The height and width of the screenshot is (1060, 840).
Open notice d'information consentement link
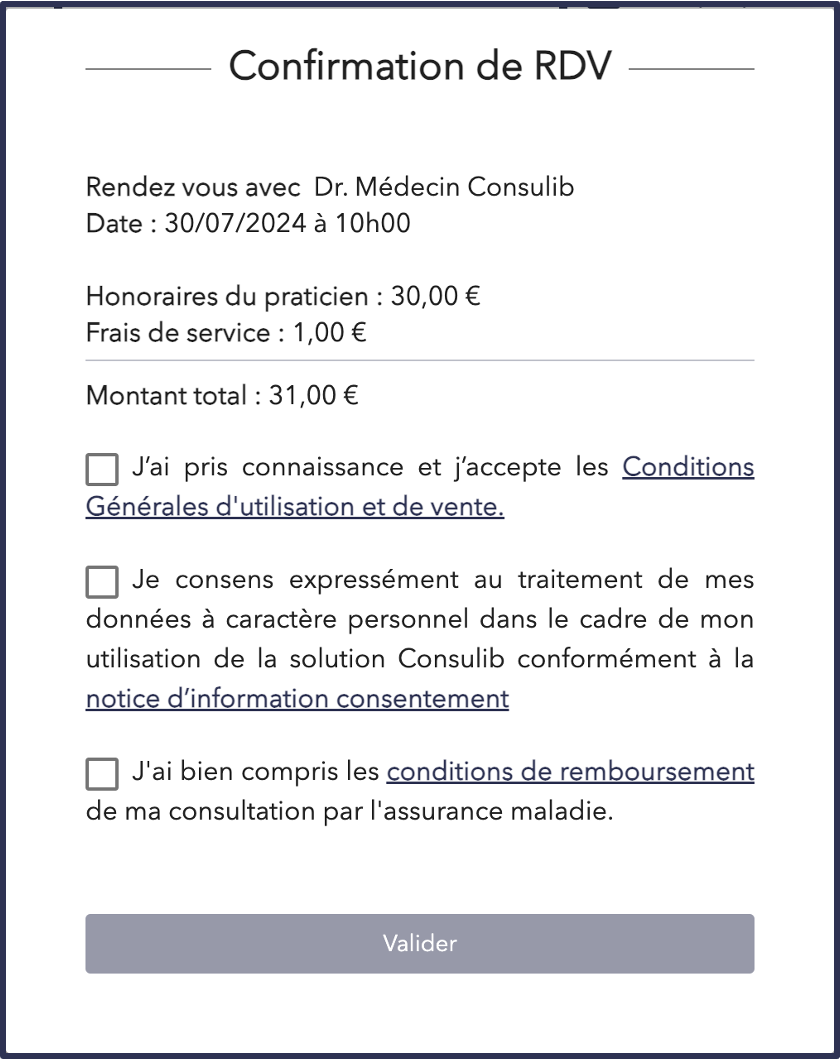pyautogui.click(x=297, y=698)
